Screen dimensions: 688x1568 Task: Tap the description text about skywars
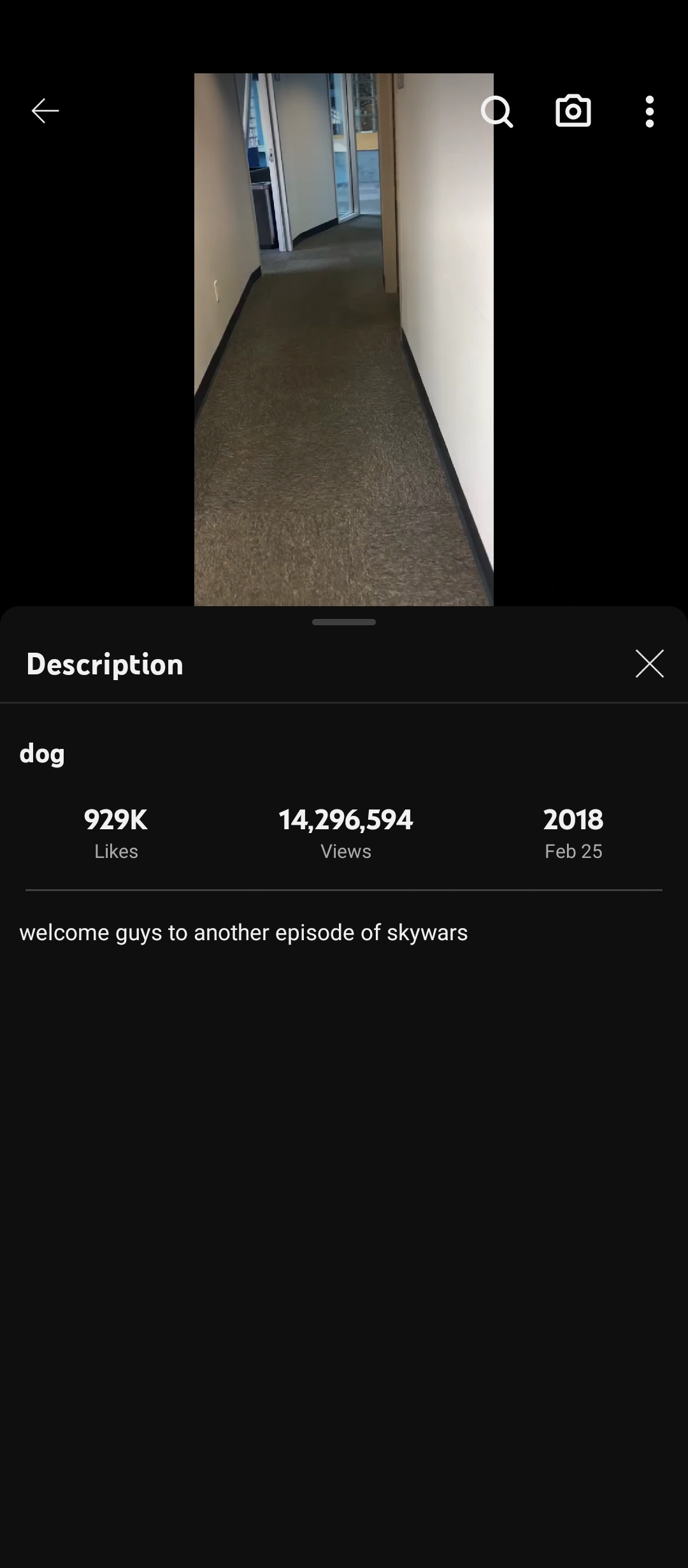pos(243,932)
